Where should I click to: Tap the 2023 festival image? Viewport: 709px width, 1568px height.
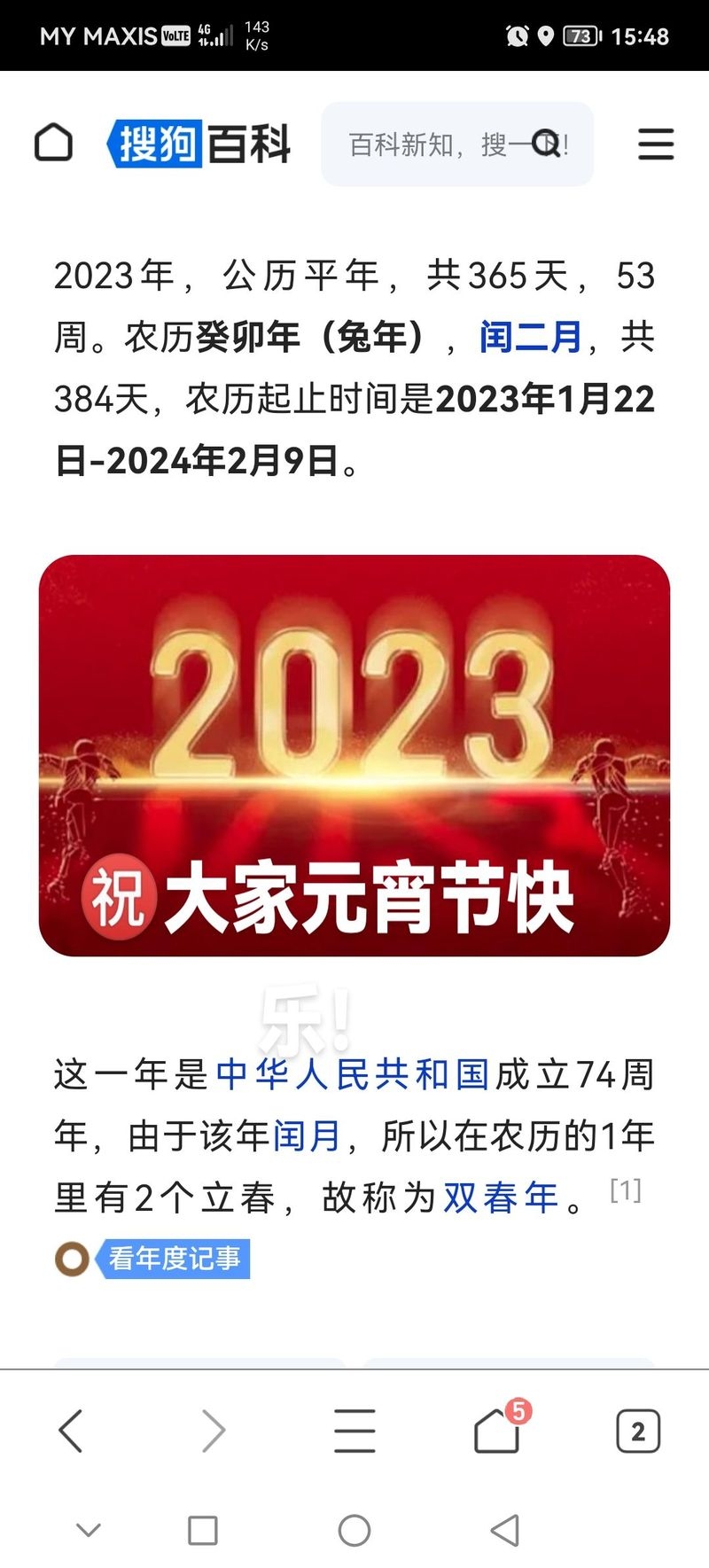coord(354,753)
